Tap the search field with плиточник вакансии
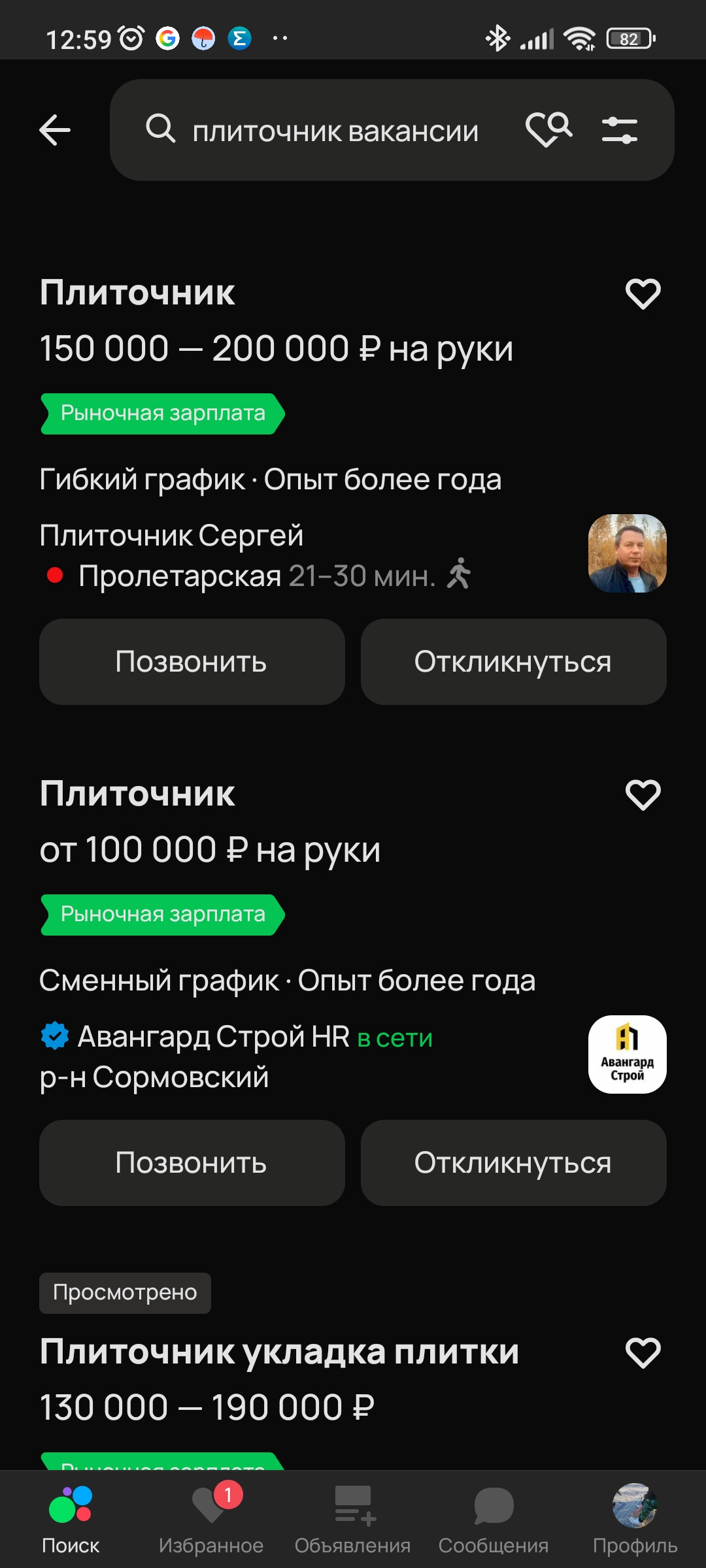Image resolution: width=706 pixels, height=1568 pixels. click(333, 131)
